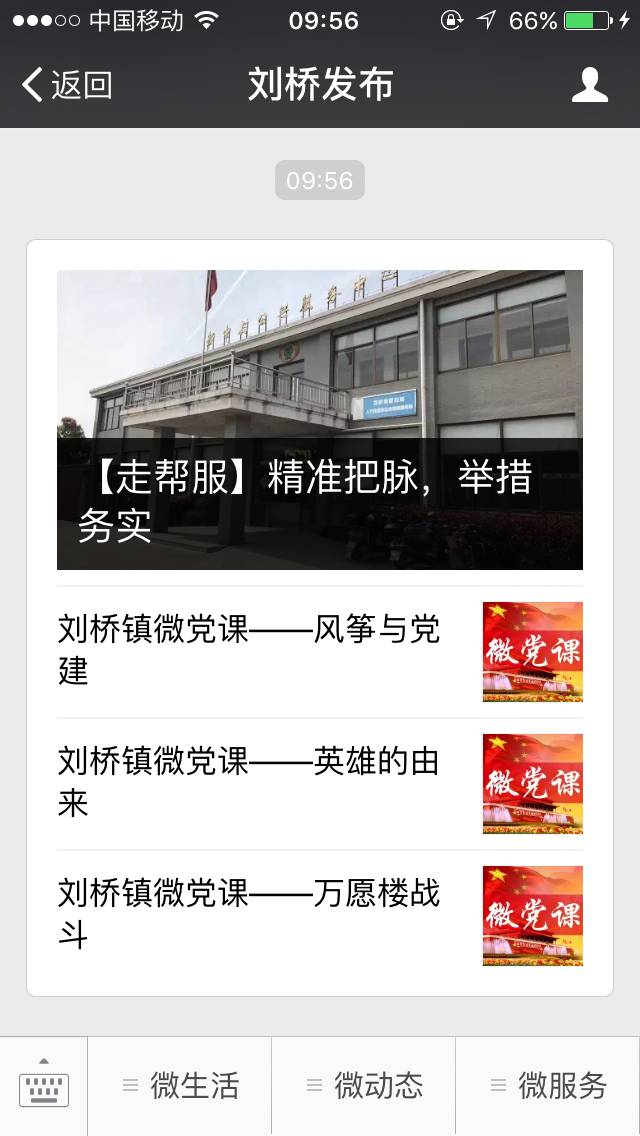Image resolution: width=640 pixels, height=1136 pixels.
Task: Open the 【走帮服】精准把脉 article
Action: coord(319,420)
